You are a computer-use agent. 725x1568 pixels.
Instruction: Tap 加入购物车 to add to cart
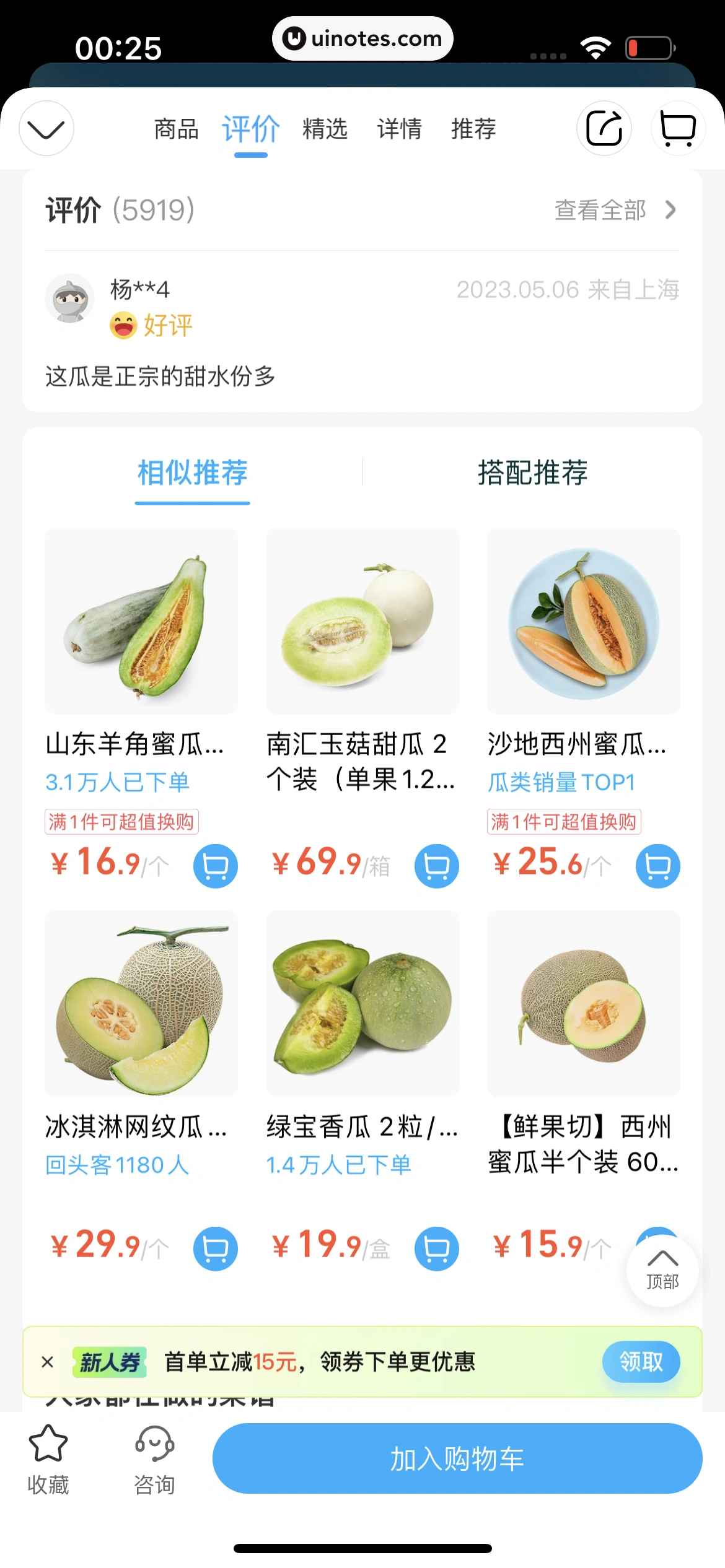click(x=457, y=1458)
